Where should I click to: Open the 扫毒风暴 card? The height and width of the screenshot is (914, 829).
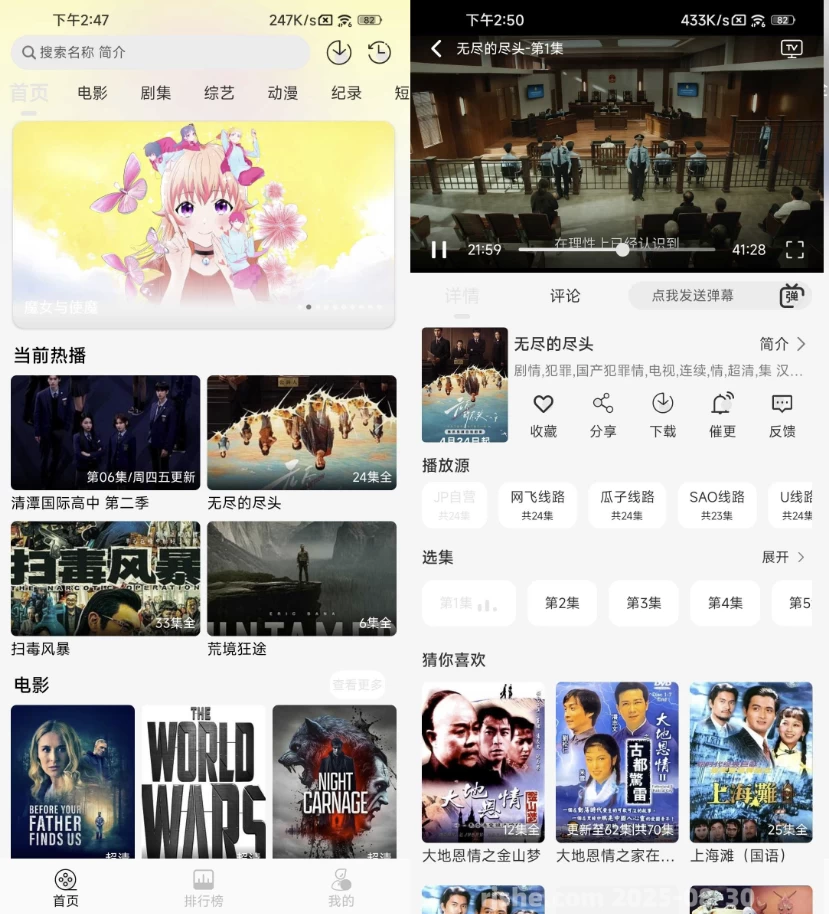coord(105,579)
